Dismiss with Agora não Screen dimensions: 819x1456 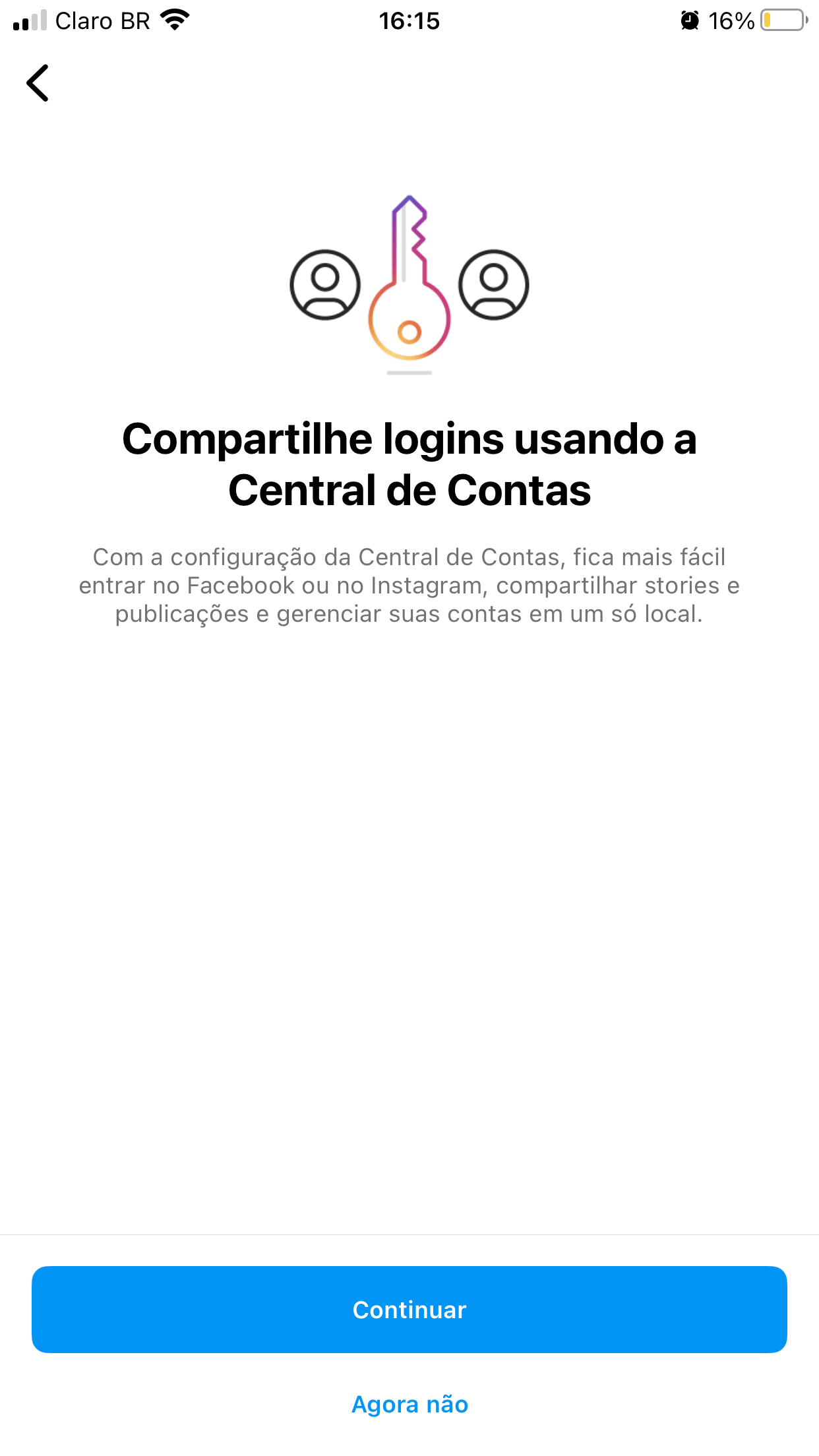point(409,1405)
